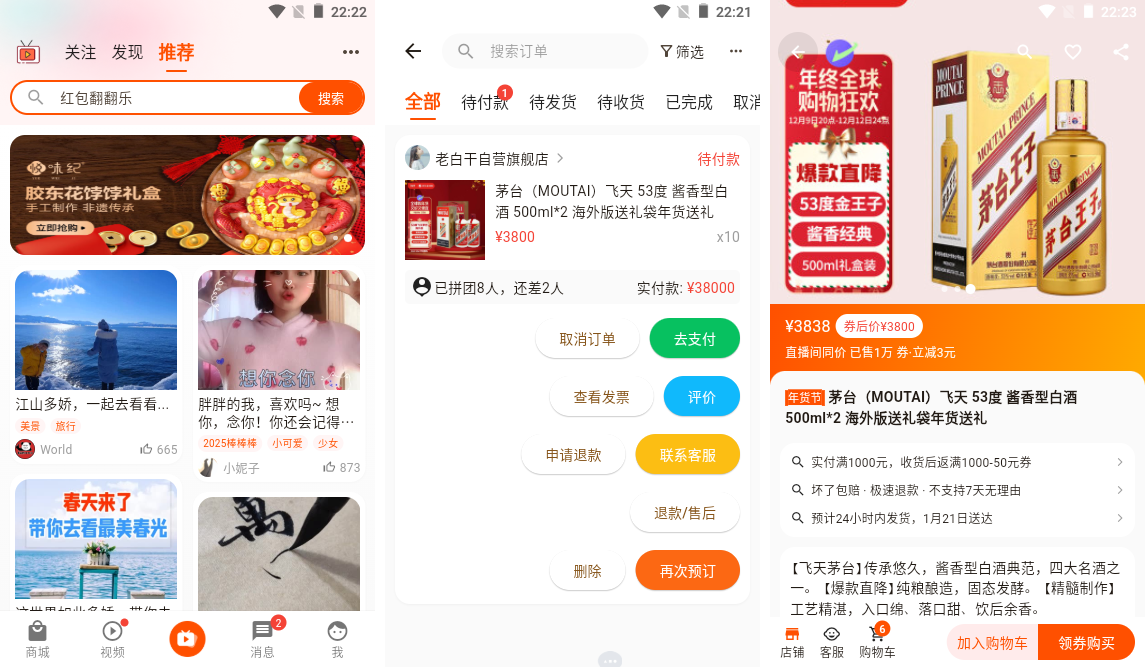Switch to the 待付款 orders tab
This screenshot has height=667, width=1145.
pos(485,102)
